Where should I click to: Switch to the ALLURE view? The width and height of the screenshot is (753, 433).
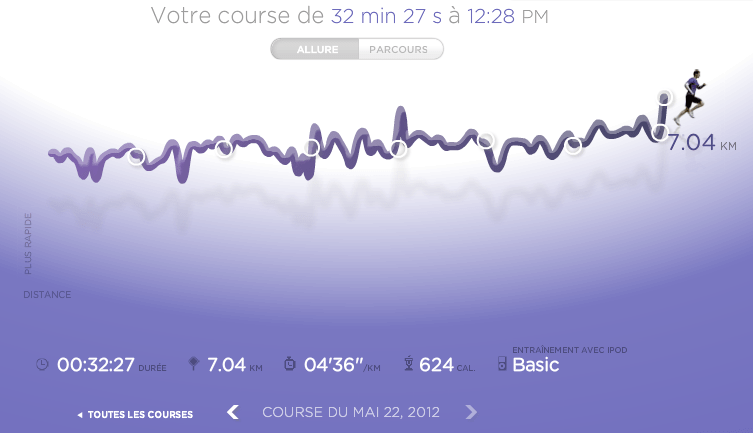coord(316,49)
